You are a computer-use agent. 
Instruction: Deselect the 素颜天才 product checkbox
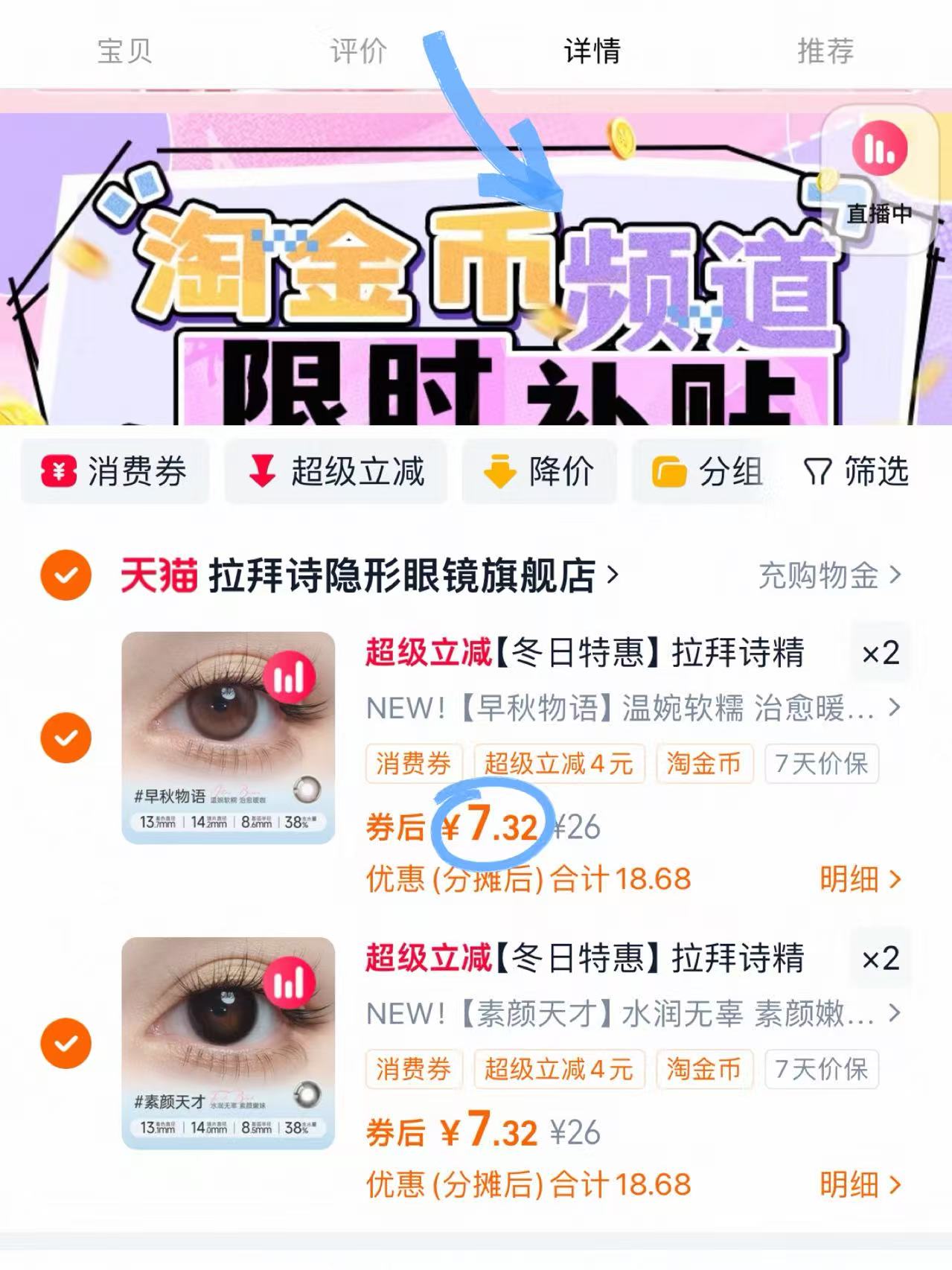66,1043
